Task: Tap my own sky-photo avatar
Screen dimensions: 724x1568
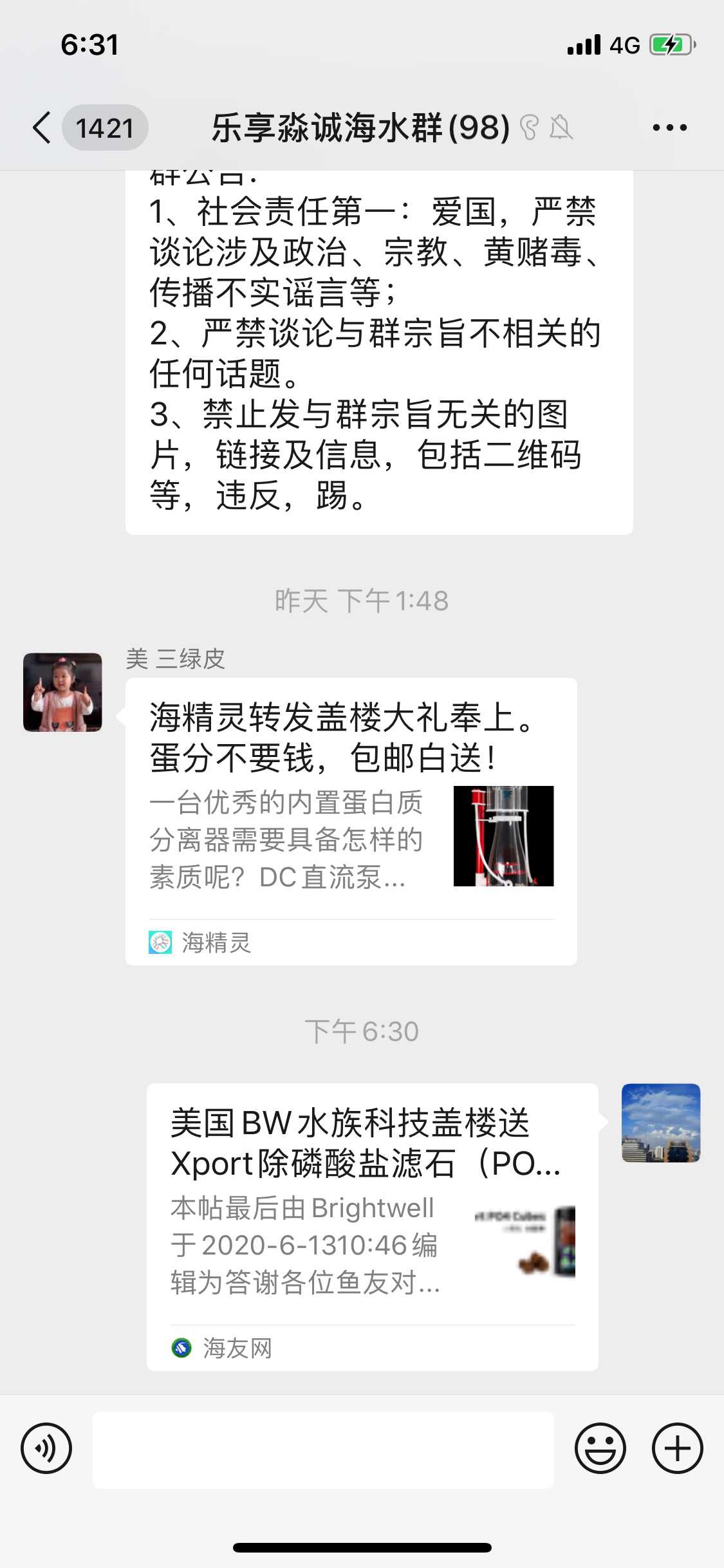Action: click(660, 1123)
